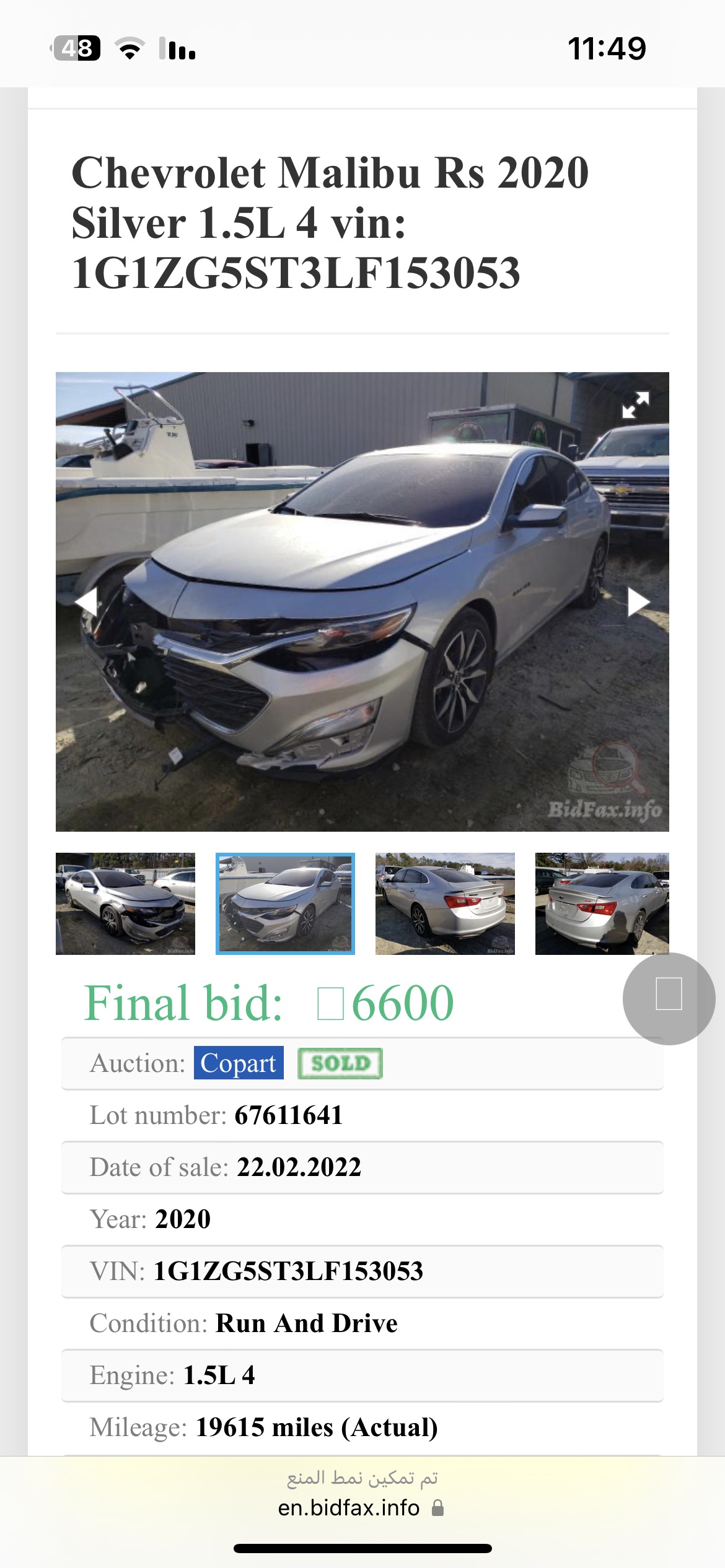Open the fourth thumbnail showing the trunk
725x1568 pixels.
pos(602,904)
